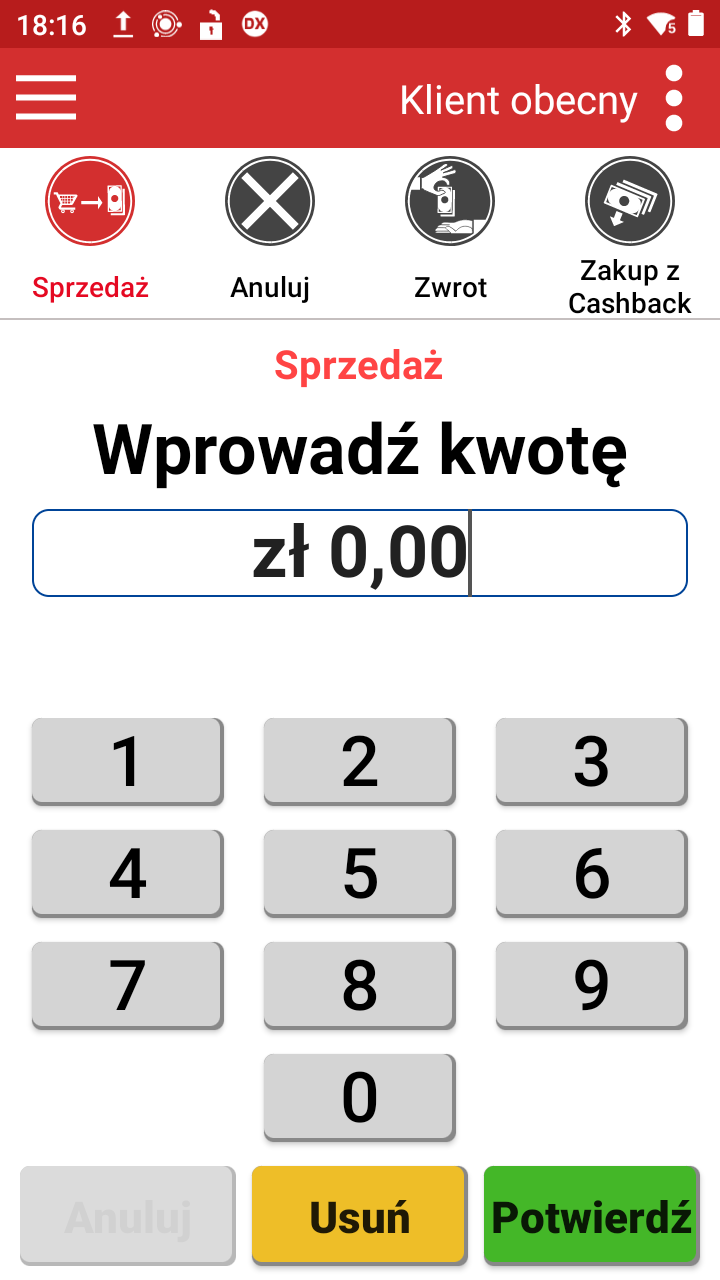Select the Zwrot refund hand icon

point(449,200)
